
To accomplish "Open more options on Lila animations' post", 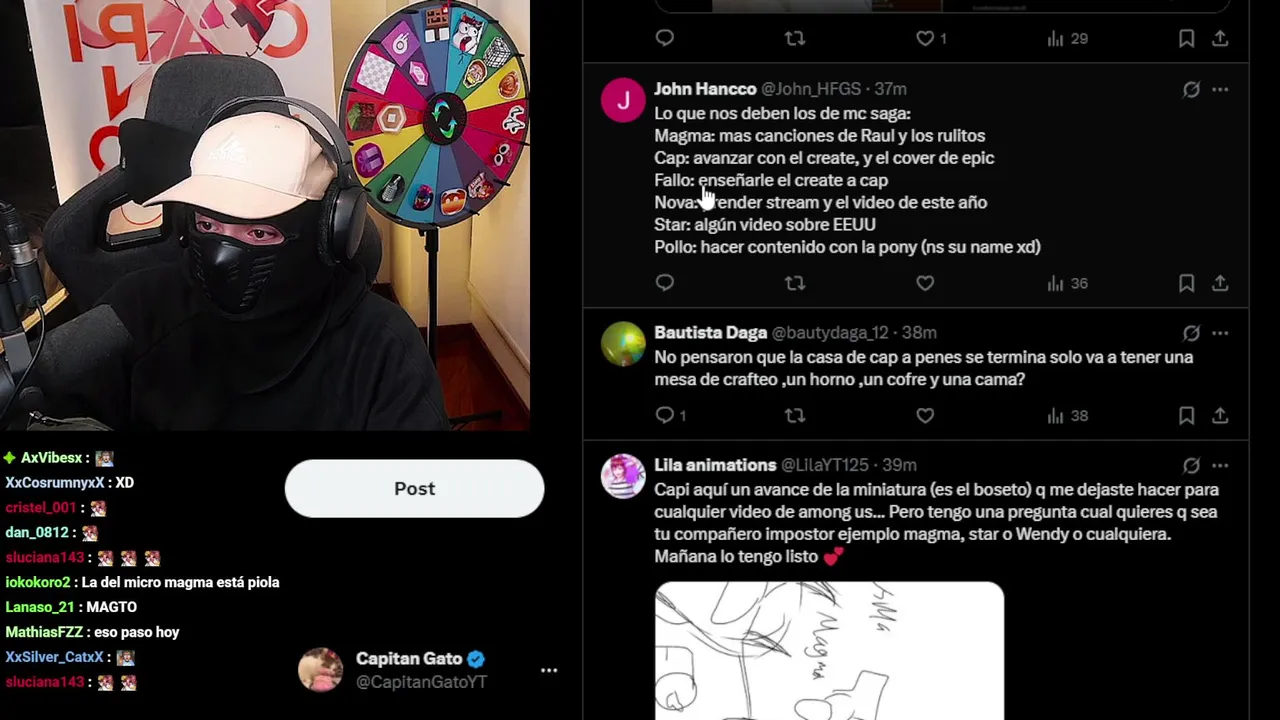I will tap(1220, 465).
